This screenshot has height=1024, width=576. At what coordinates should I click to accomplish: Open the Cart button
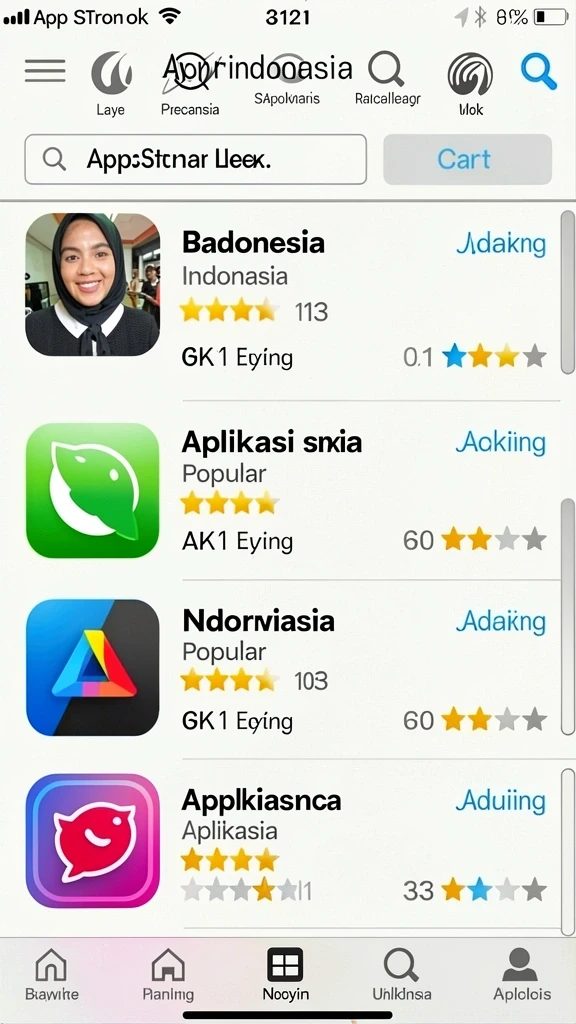pyautogui.click(x=467, y=159)
